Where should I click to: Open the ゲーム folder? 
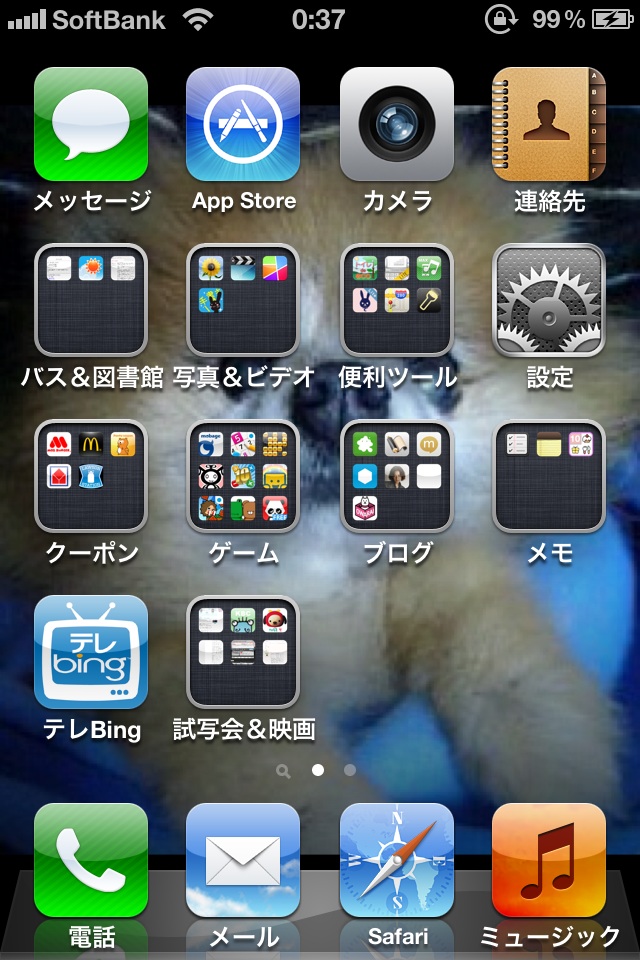[243, 476]
